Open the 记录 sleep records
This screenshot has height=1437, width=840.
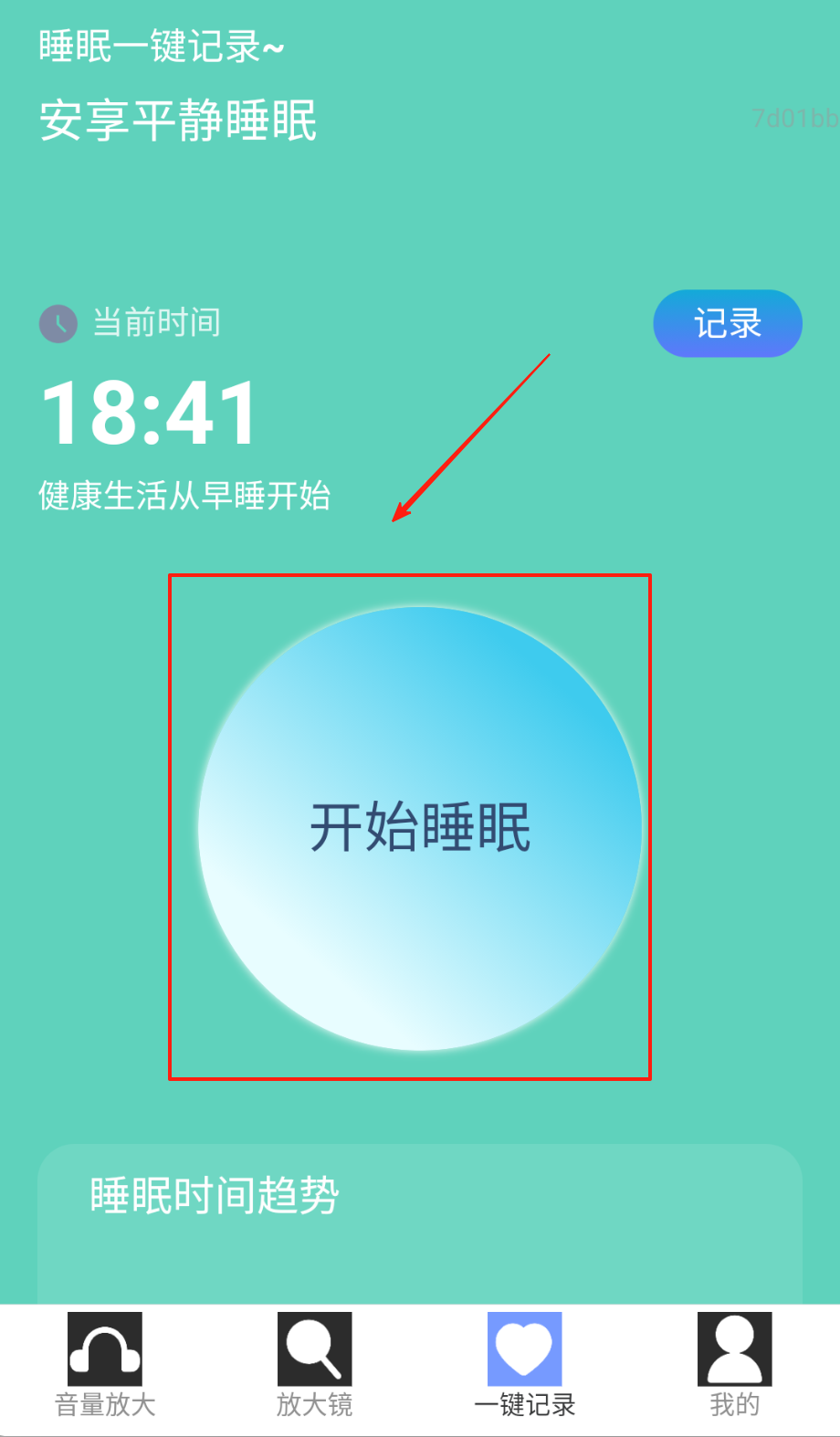coord(727,323)
